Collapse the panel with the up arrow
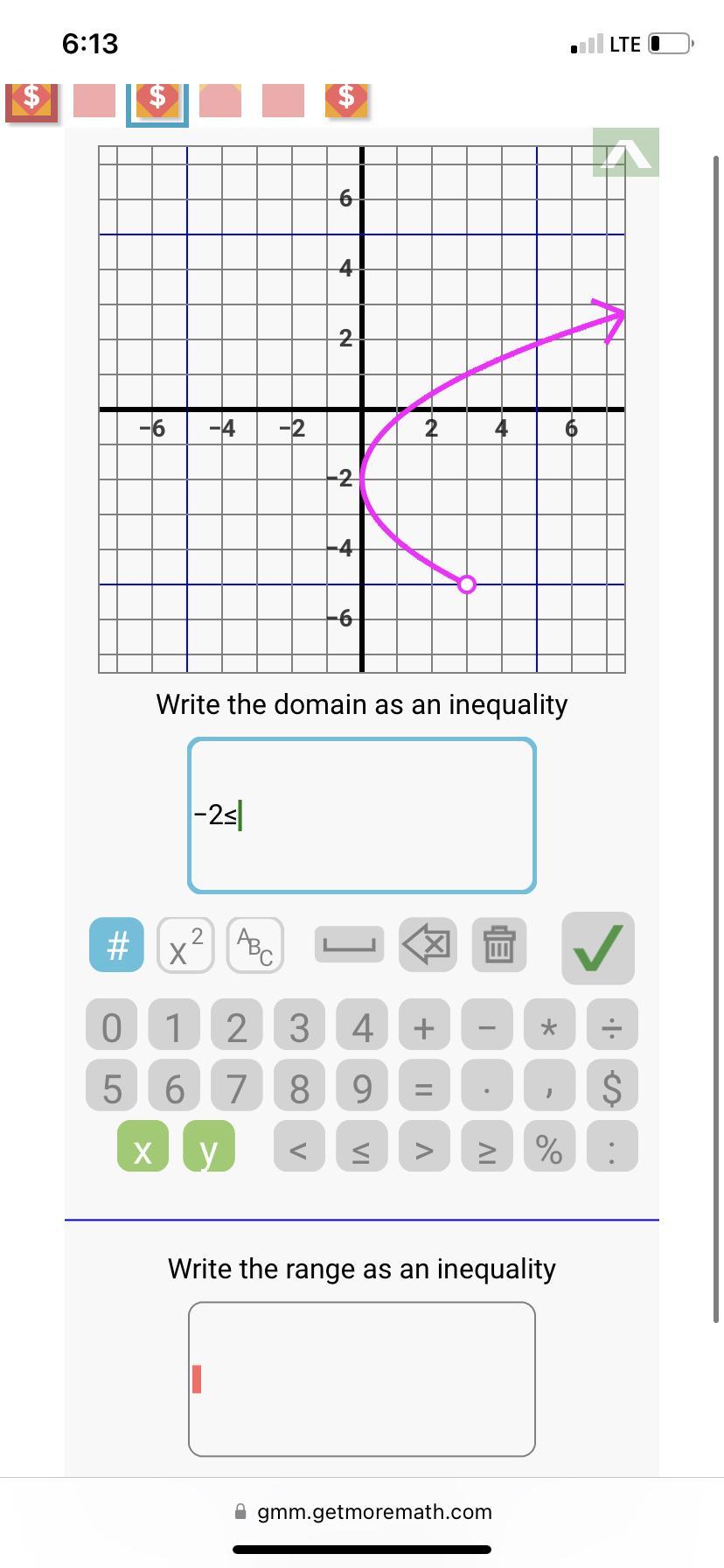Screen dimensions: 724x1568 625,153
